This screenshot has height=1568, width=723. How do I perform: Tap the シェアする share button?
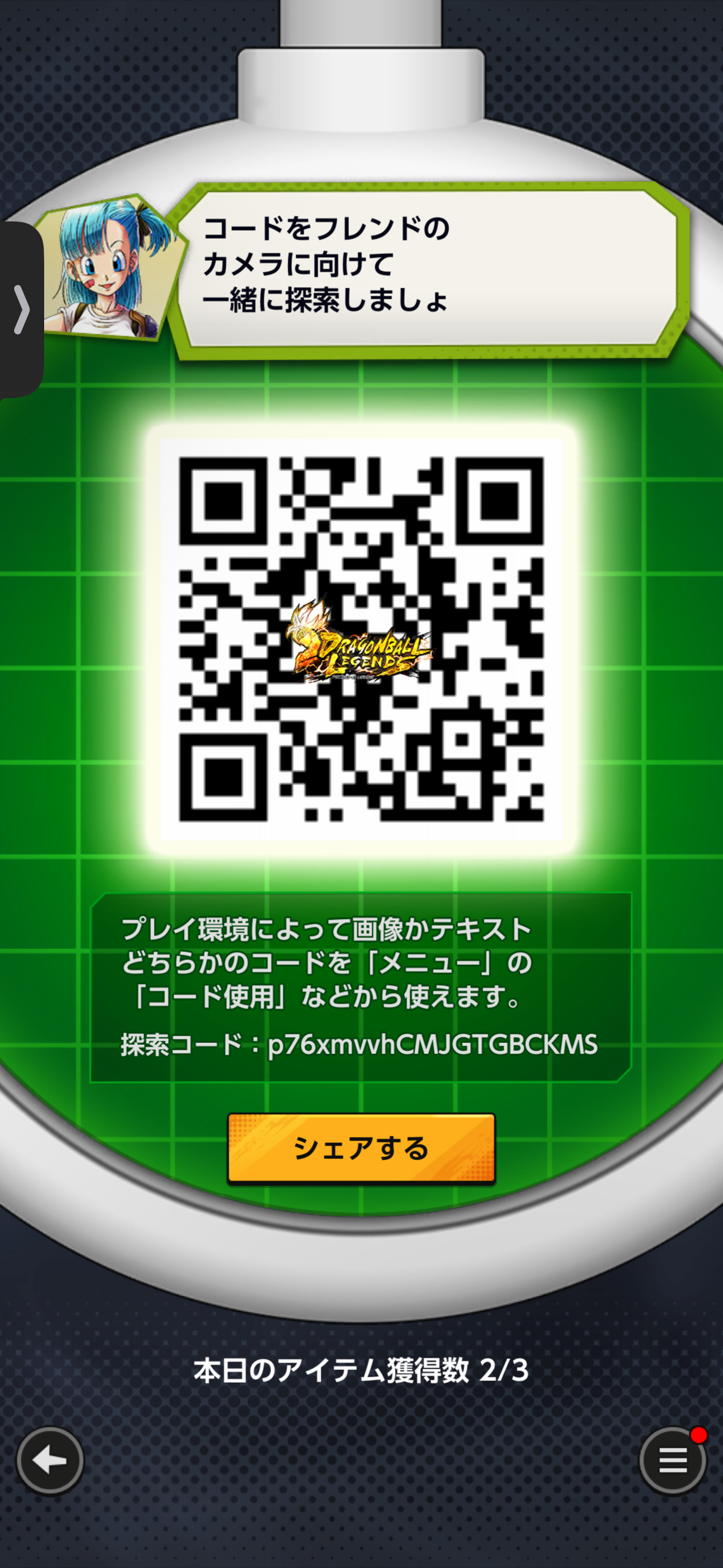point(361,1148)
